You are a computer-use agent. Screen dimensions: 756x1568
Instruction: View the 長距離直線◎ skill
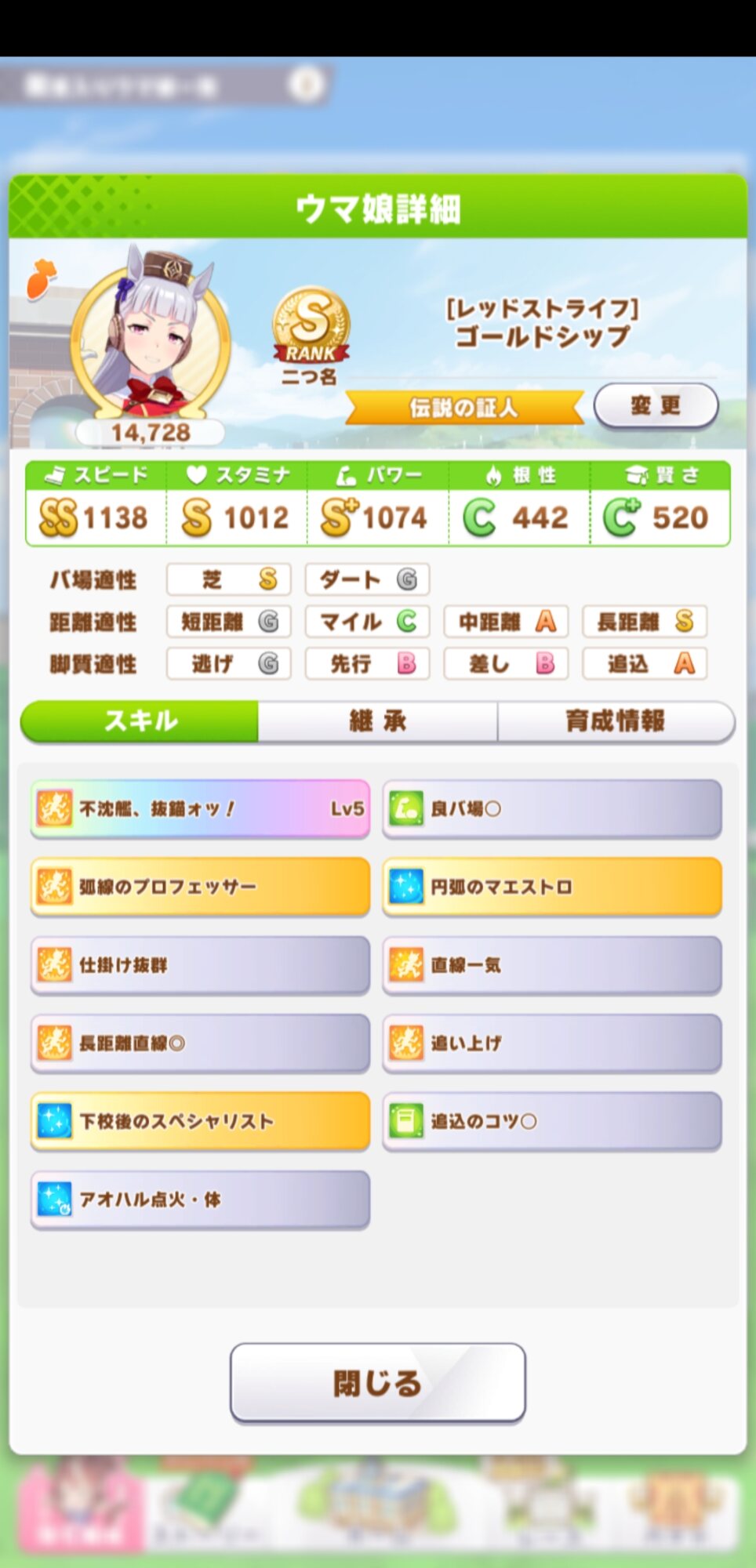click(200, 1043)
